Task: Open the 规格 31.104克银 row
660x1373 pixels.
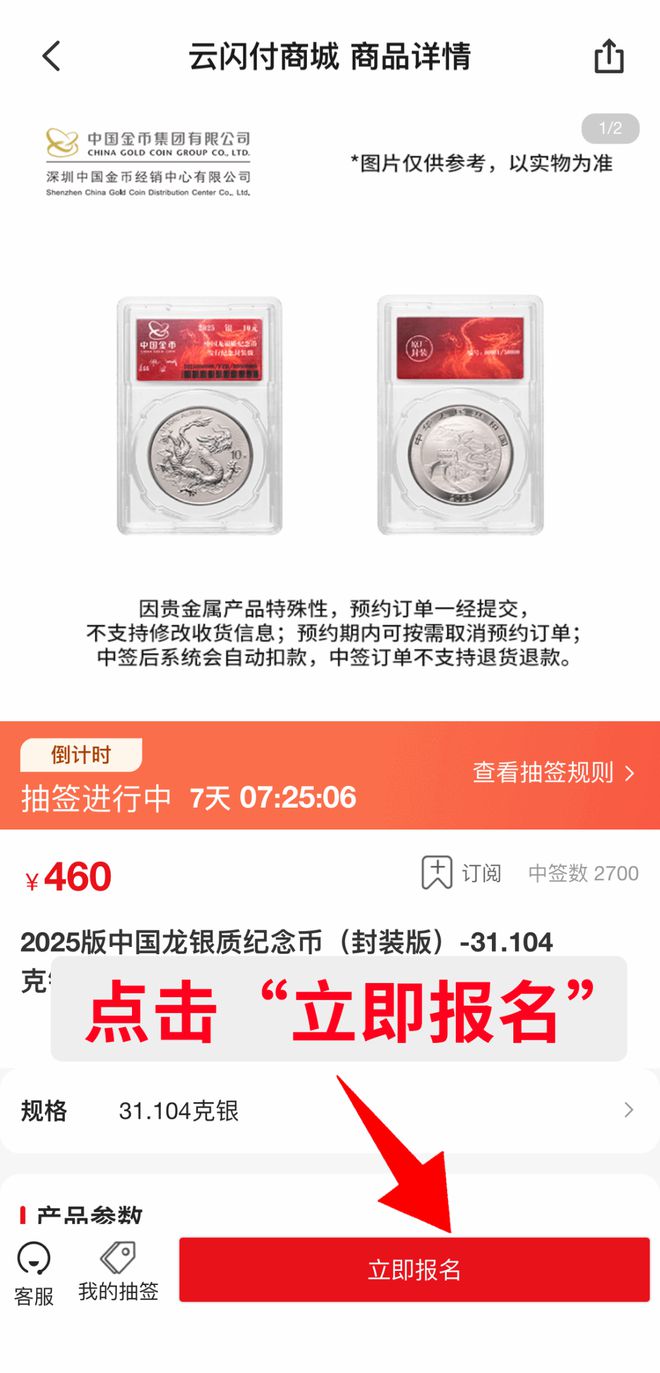Action: (329, 1110)
